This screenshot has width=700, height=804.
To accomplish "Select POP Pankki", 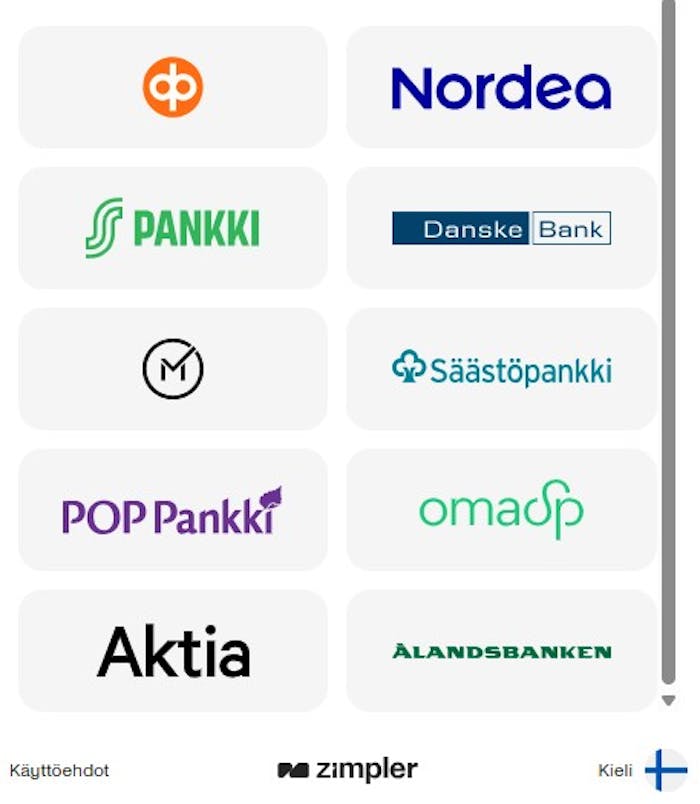I will (x=173, y=510).
